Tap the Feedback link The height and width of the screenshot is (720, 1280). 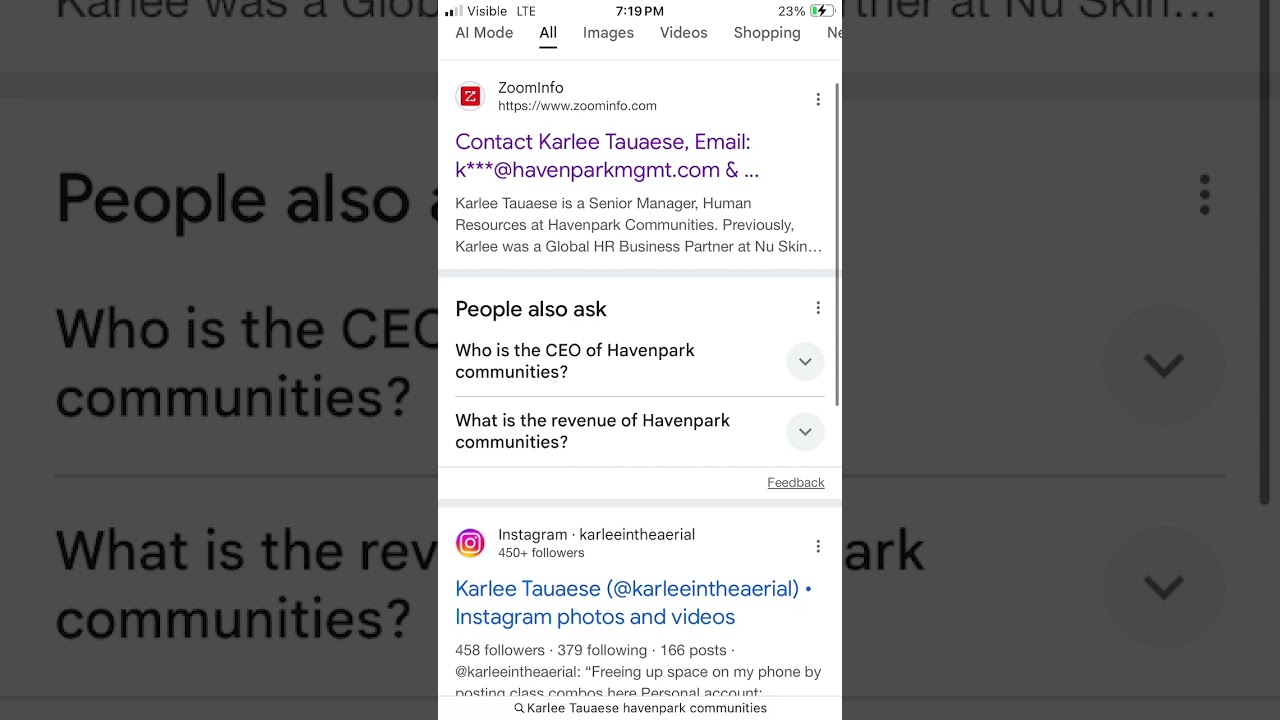795,483
